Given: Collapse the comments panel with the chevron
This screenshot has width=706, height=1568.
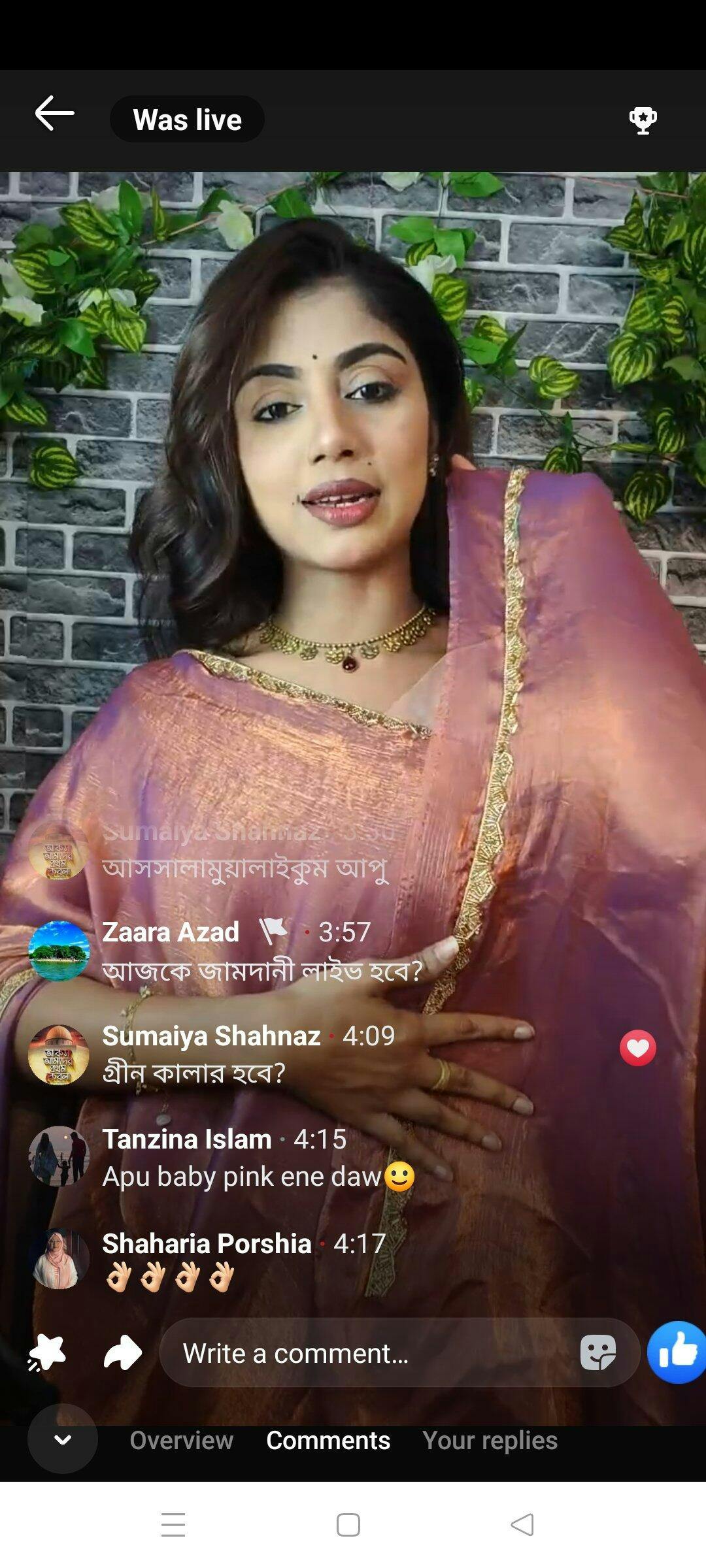Looking at the screenshot, I should coord(63,1439).
